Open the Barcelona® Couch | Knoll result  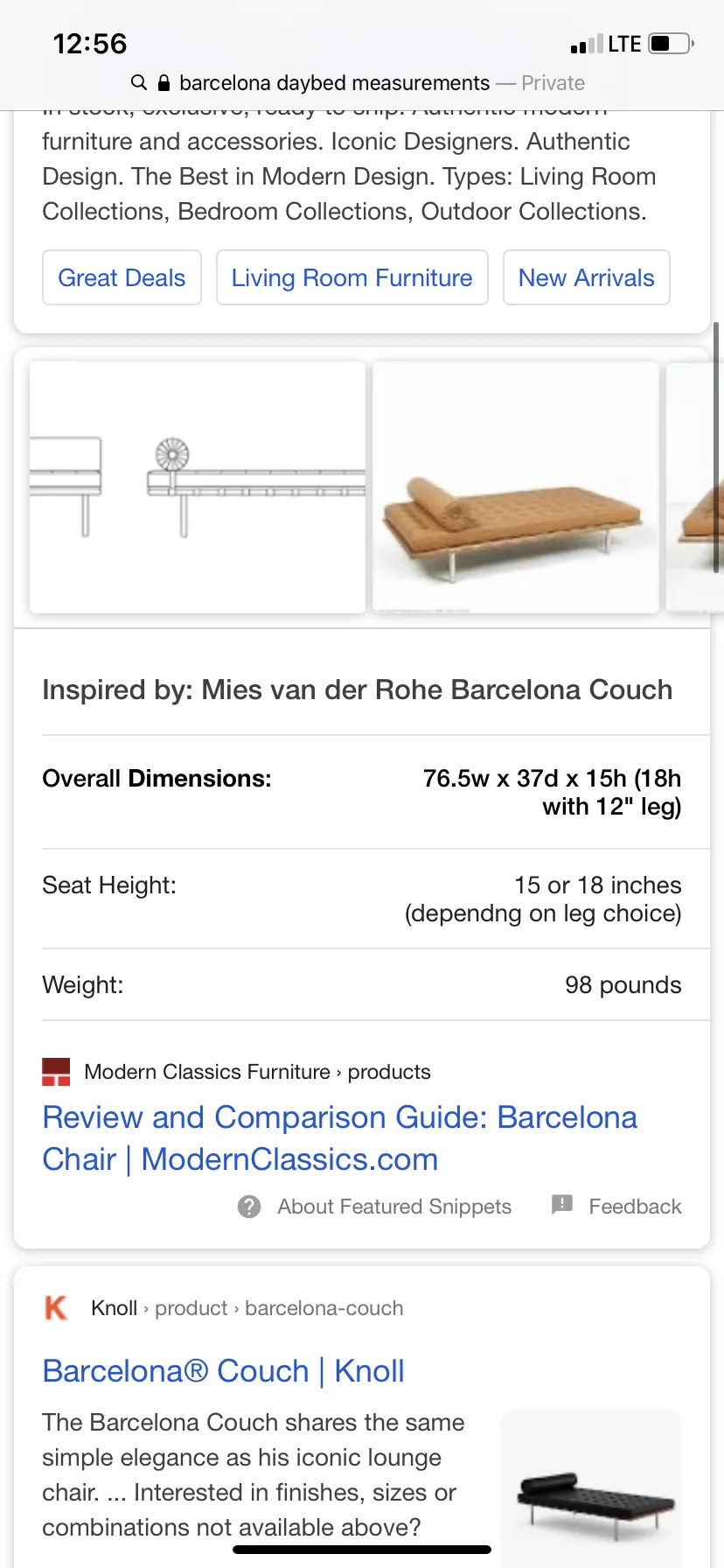click(x=224, y=1371)
